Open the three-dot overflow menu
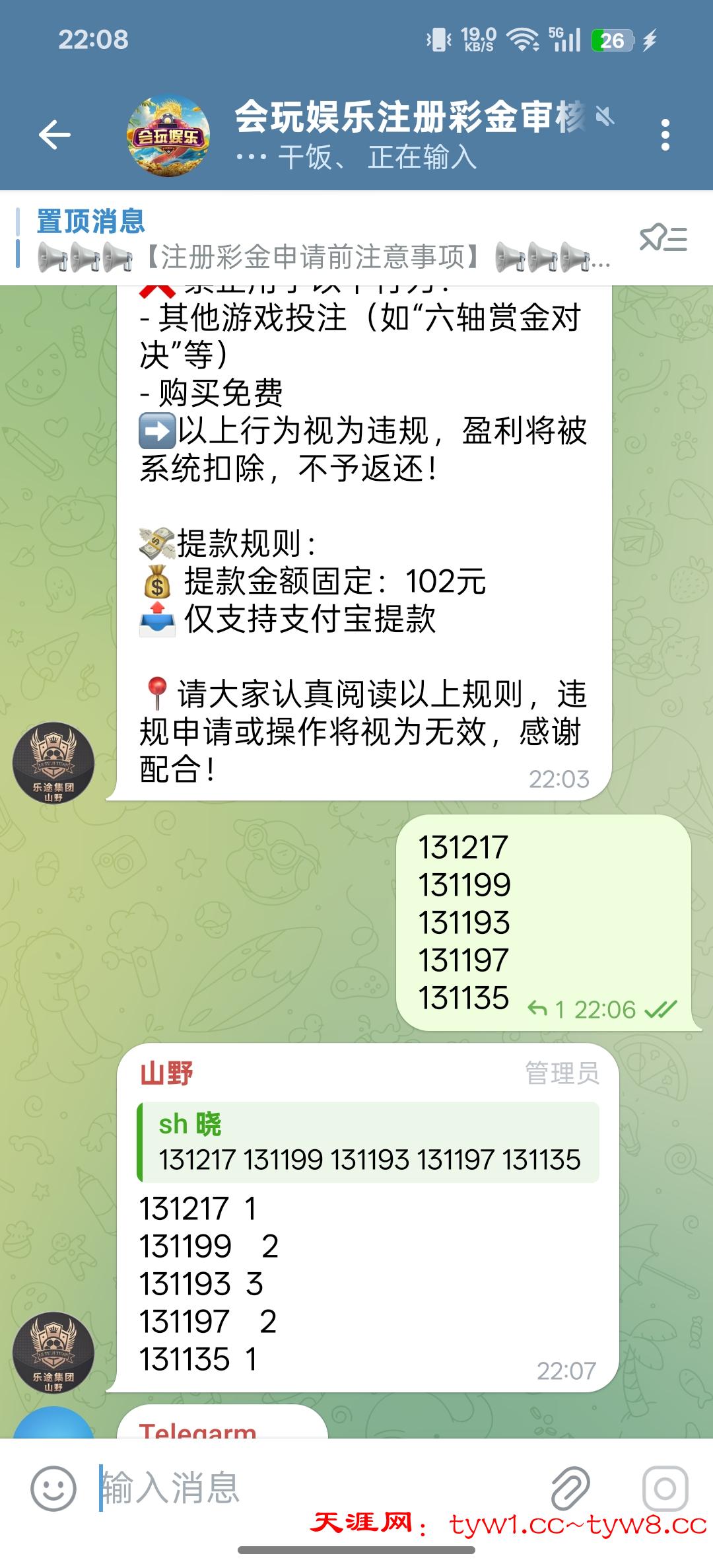The image size is (713, 1568). click(x=665, y=135)
